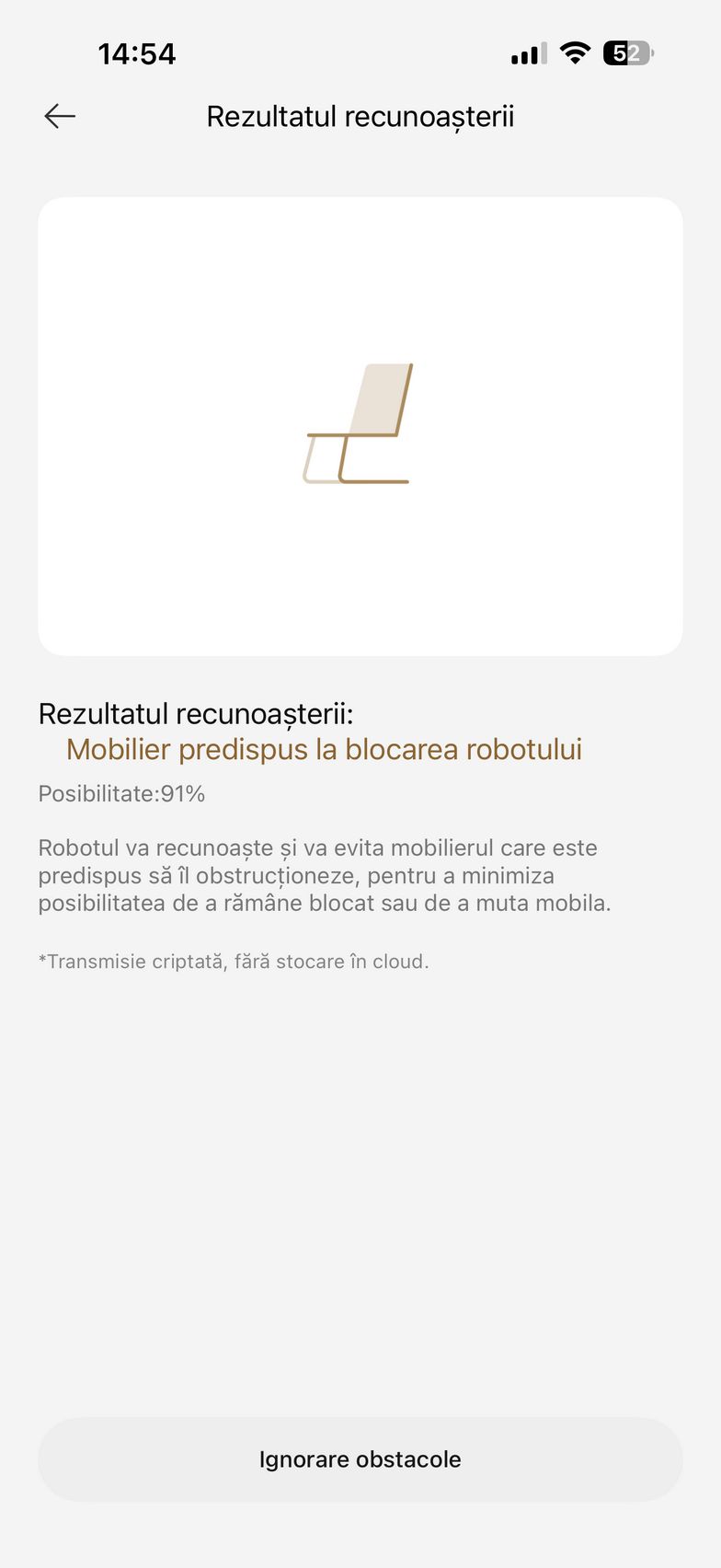Tap the Ignorare obstacole button

(360, 1459)
